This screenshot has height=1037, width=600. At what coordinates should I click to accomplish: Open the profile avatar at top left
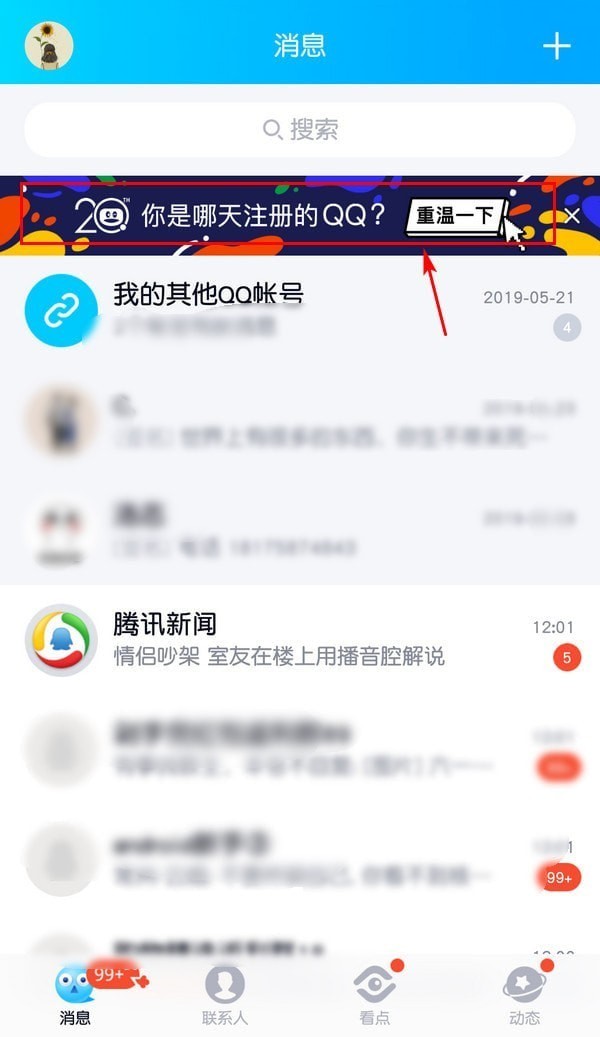(x=49, y=46)
